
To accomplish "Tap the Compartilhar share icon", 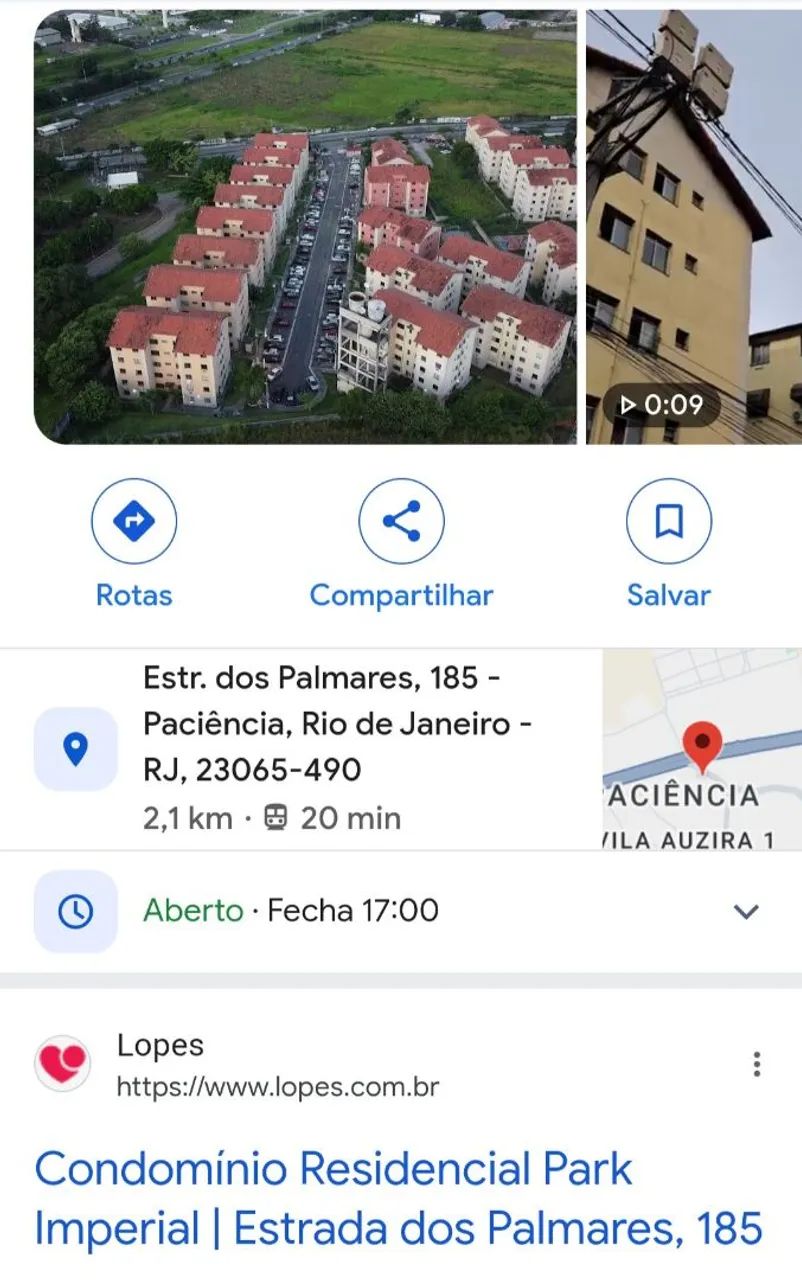I will 400,520.
